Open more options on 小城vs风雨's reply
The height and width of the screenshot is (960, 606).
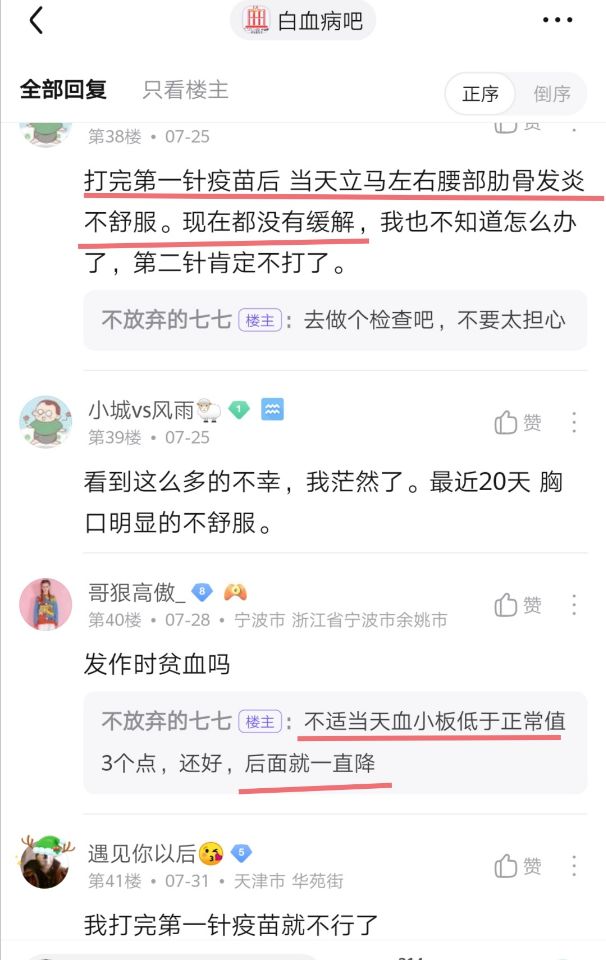574,423
